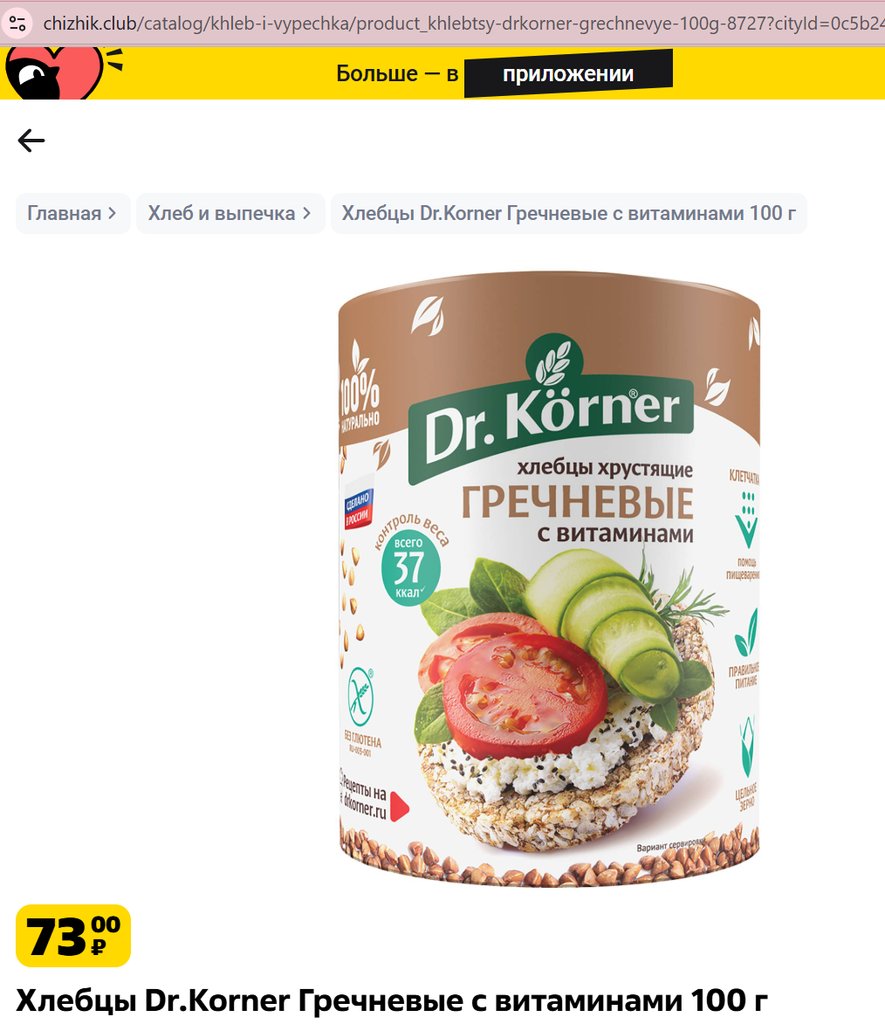This screenshot has height=1024, width=885.
Task: Tap the приложении banner button
Action: [x=567, y=74]
